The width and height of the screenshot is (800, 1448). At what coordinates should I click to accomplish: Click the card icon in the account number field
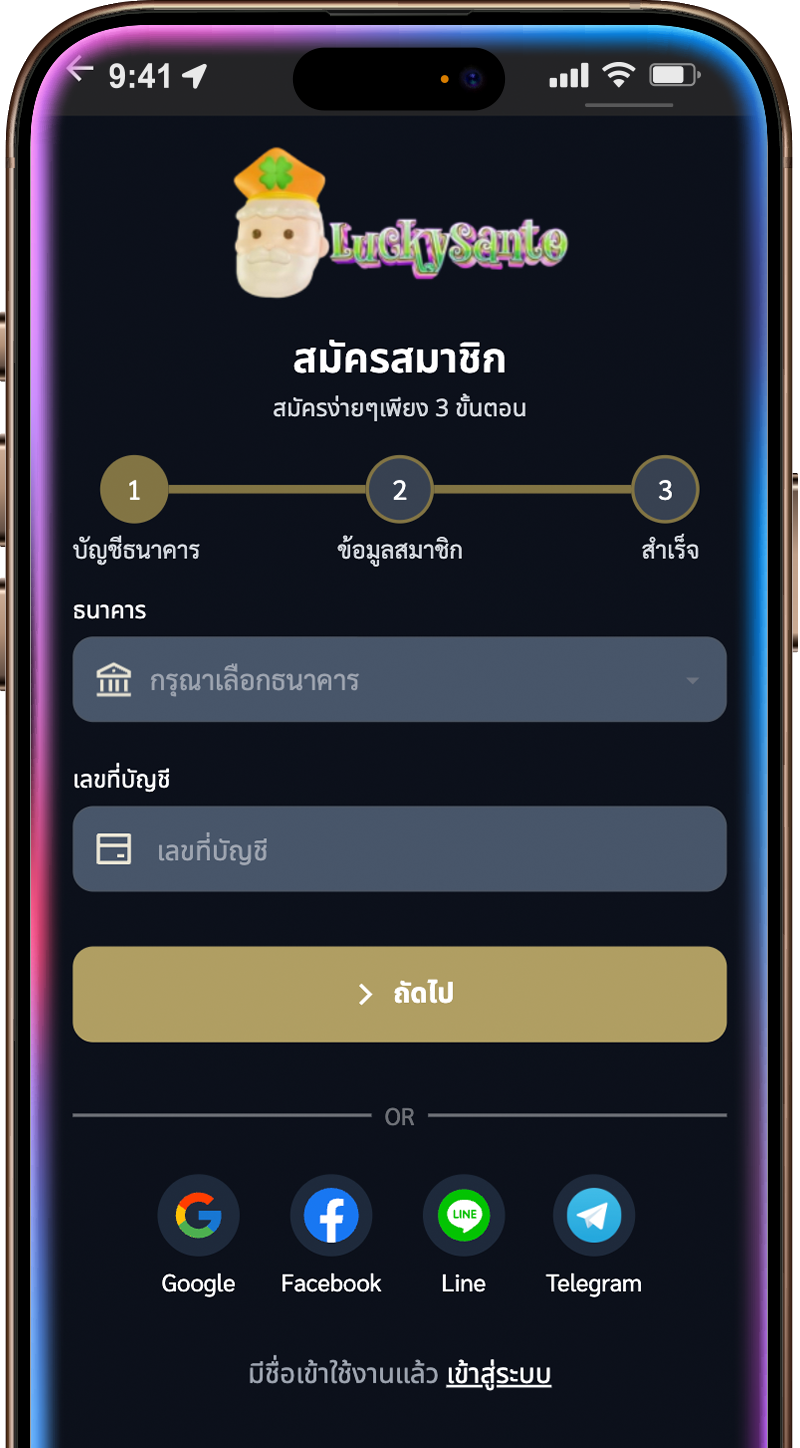[x=114, y=848]
